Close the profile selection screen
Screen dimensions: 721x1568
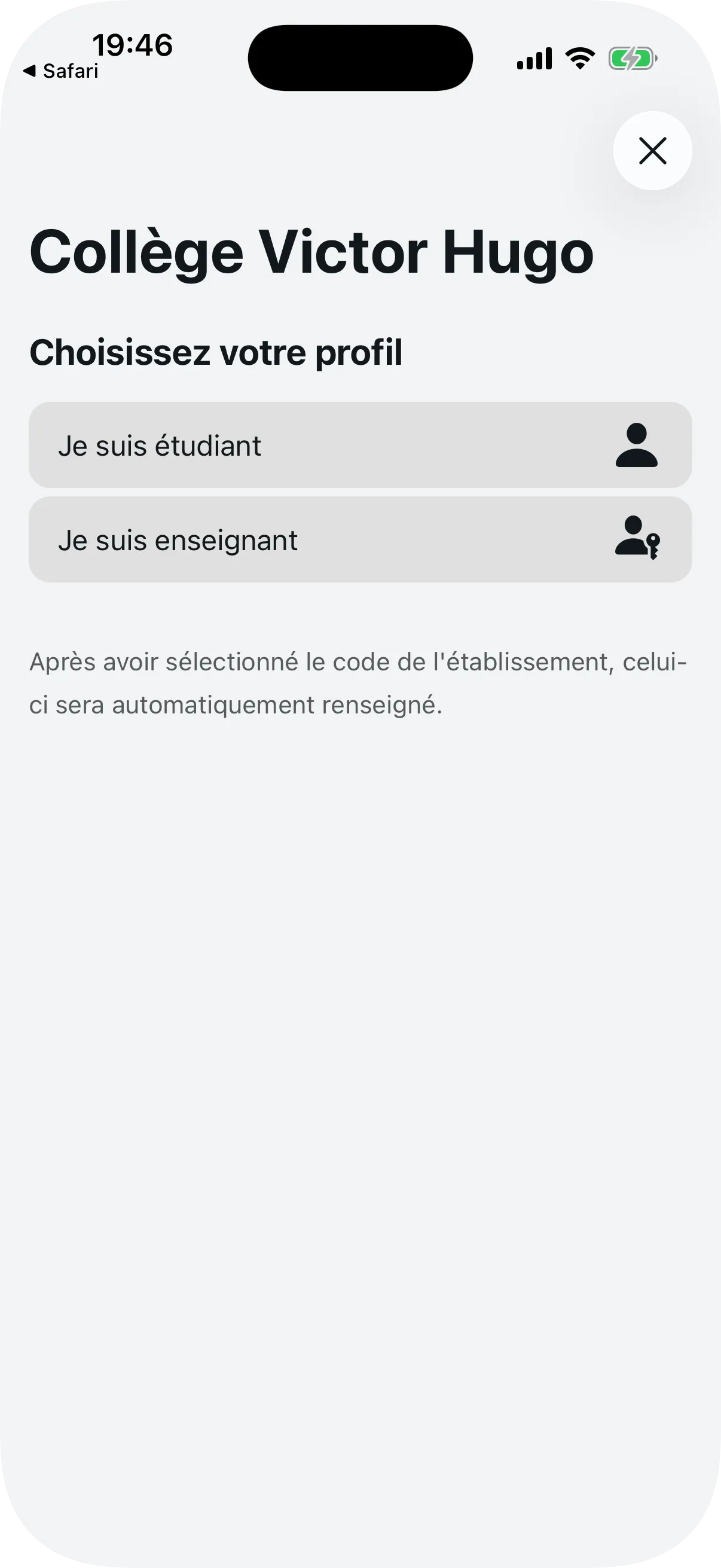(x=652, y=151)
